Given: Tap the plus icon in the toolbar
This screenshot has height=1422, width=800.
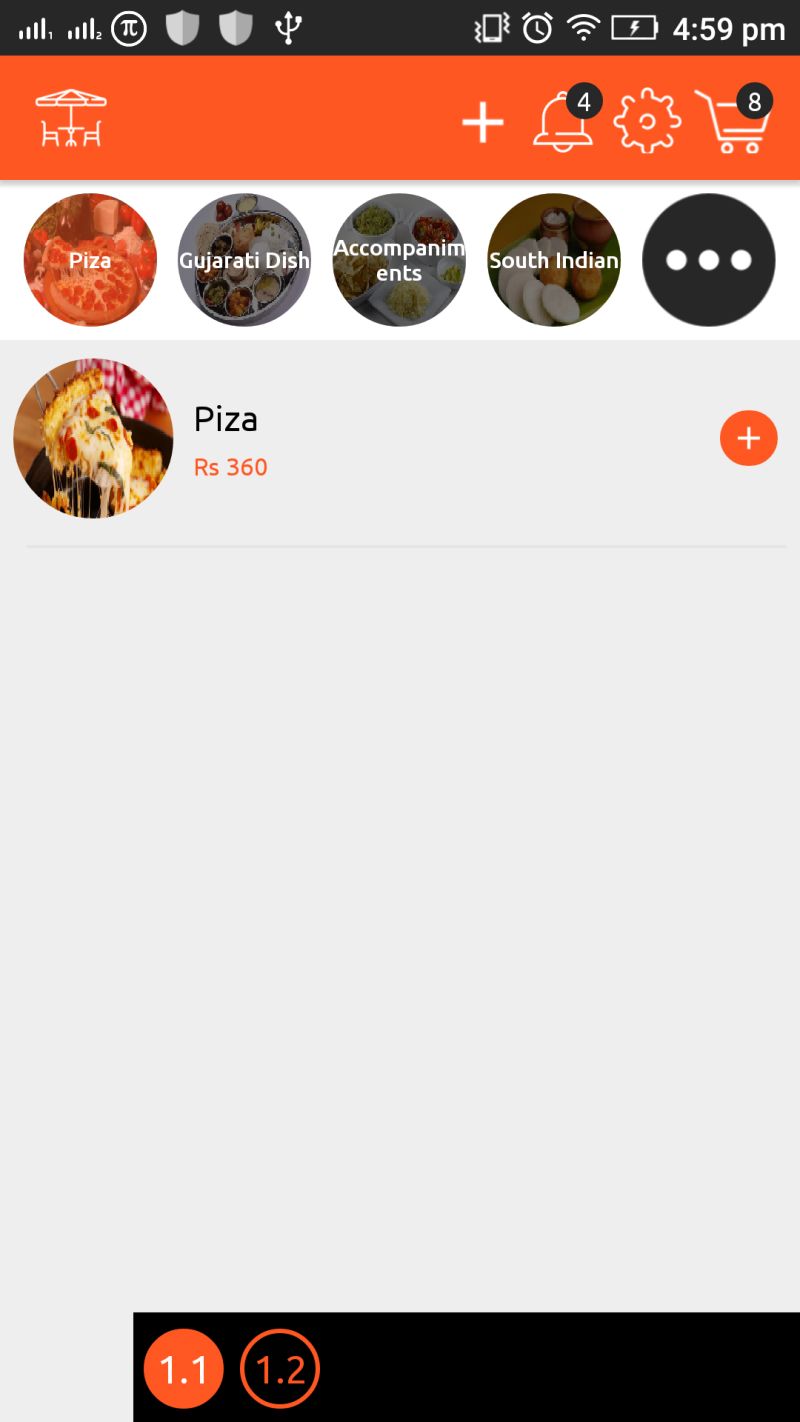Looking at the screenshot, I should coord(483,120).
